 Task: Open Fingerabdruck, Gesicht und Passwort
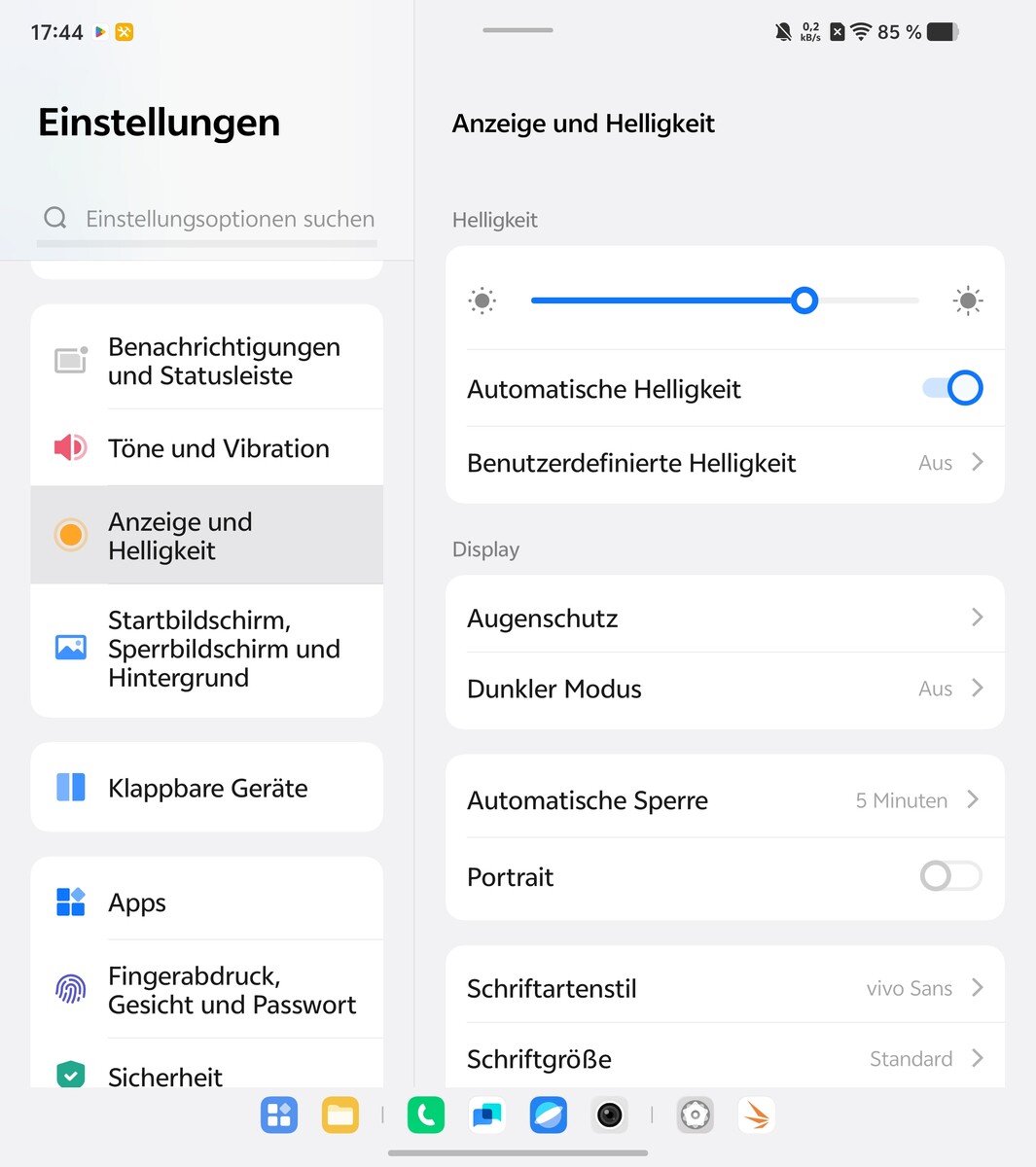pos(232,990)
